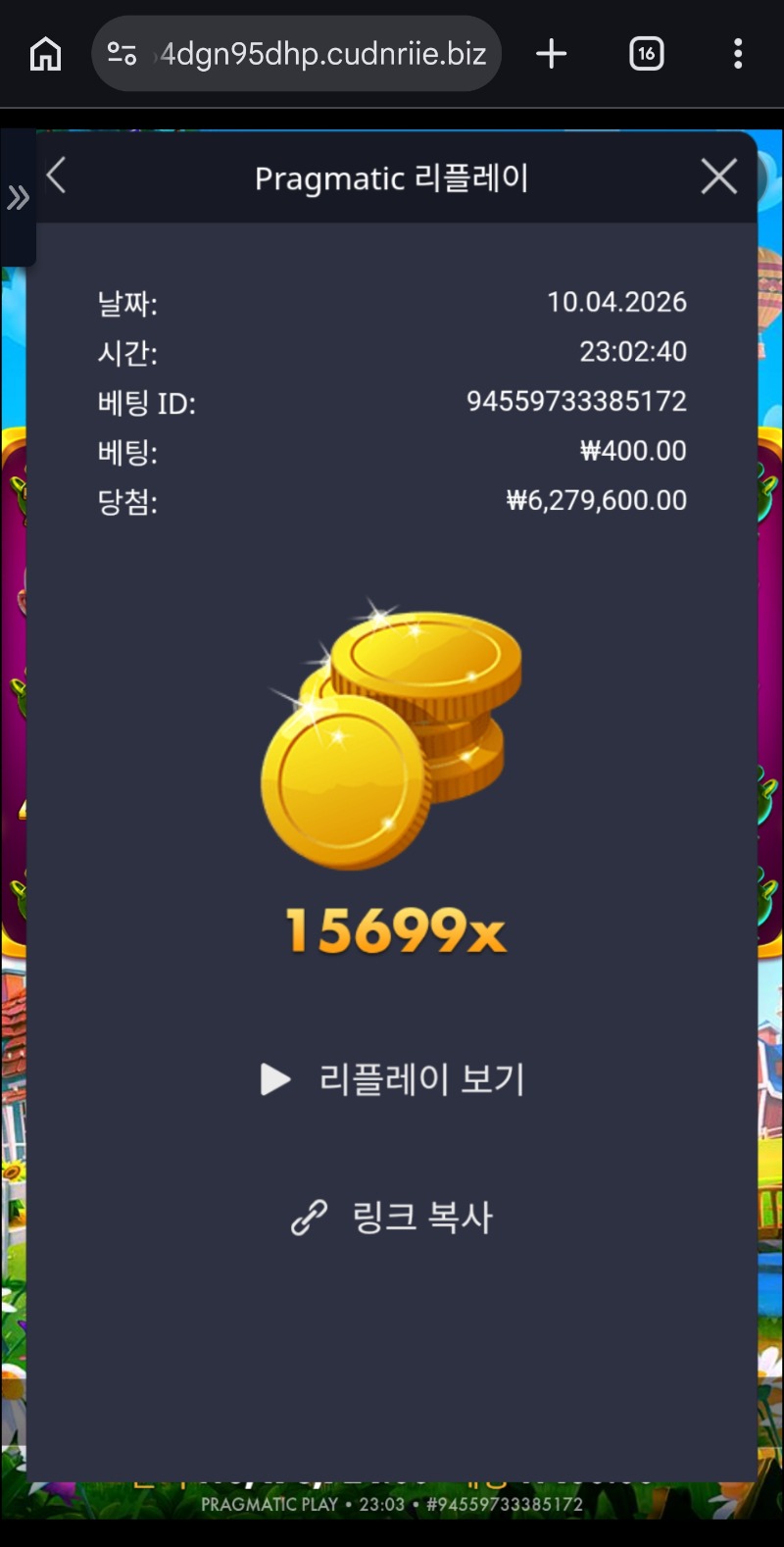Tap the Pragmatic 리플레이 title bar
Screen dimensions: 784x1547
[392, 177]
